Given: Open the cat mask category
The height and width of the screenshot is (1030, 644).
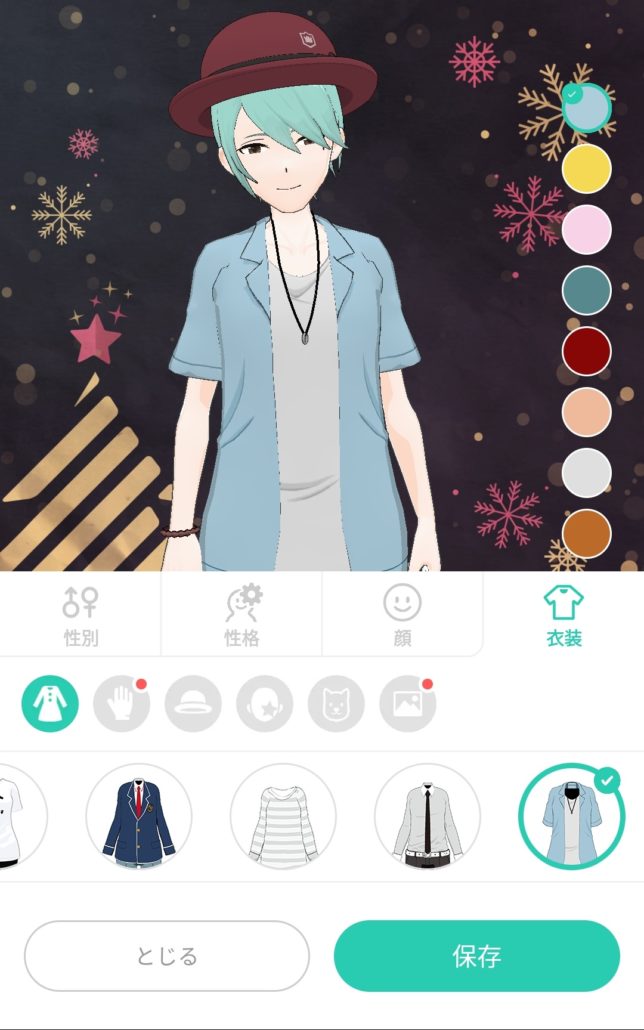Looking at the screenshot, I should pyautogui.click(x=336, y=704).
